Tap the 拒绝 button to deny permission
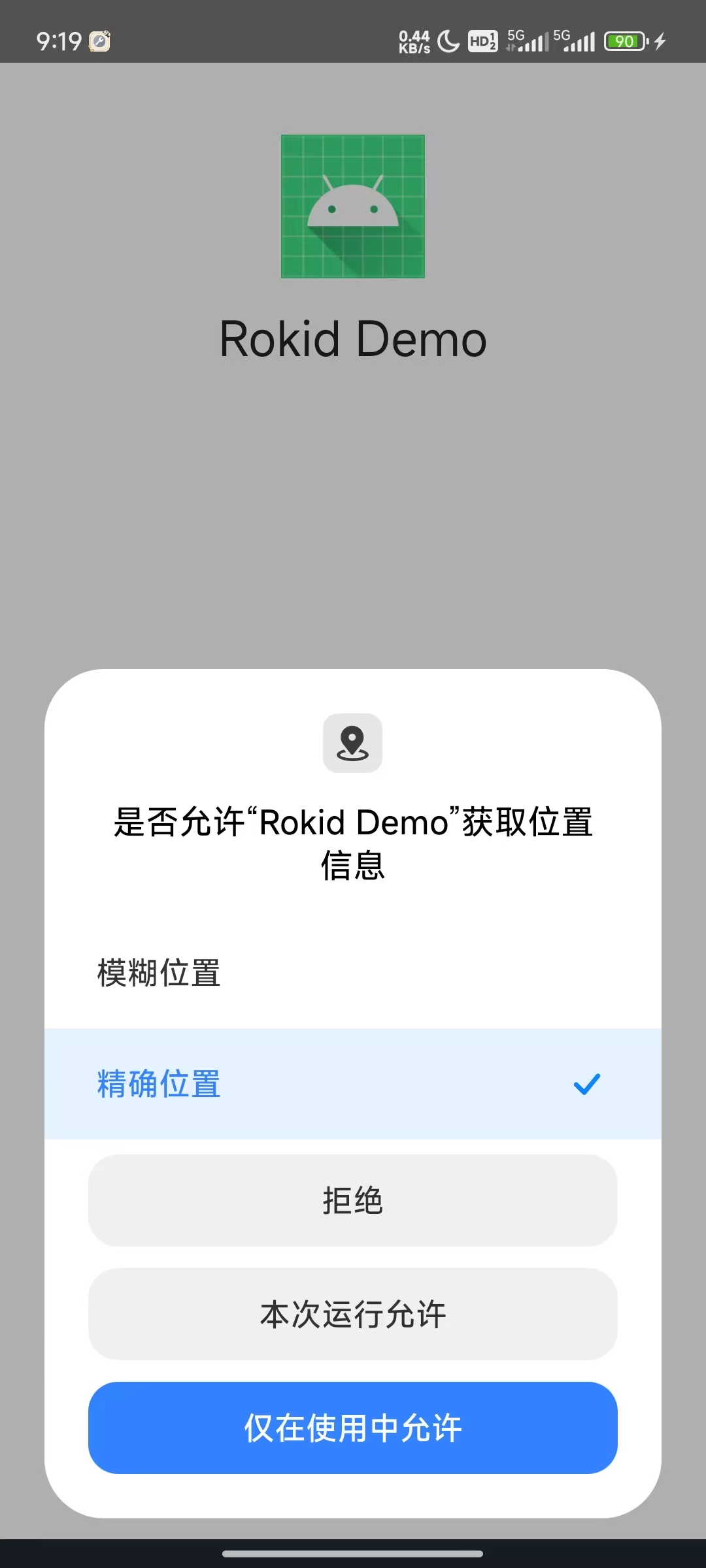 click(352, 1200)
